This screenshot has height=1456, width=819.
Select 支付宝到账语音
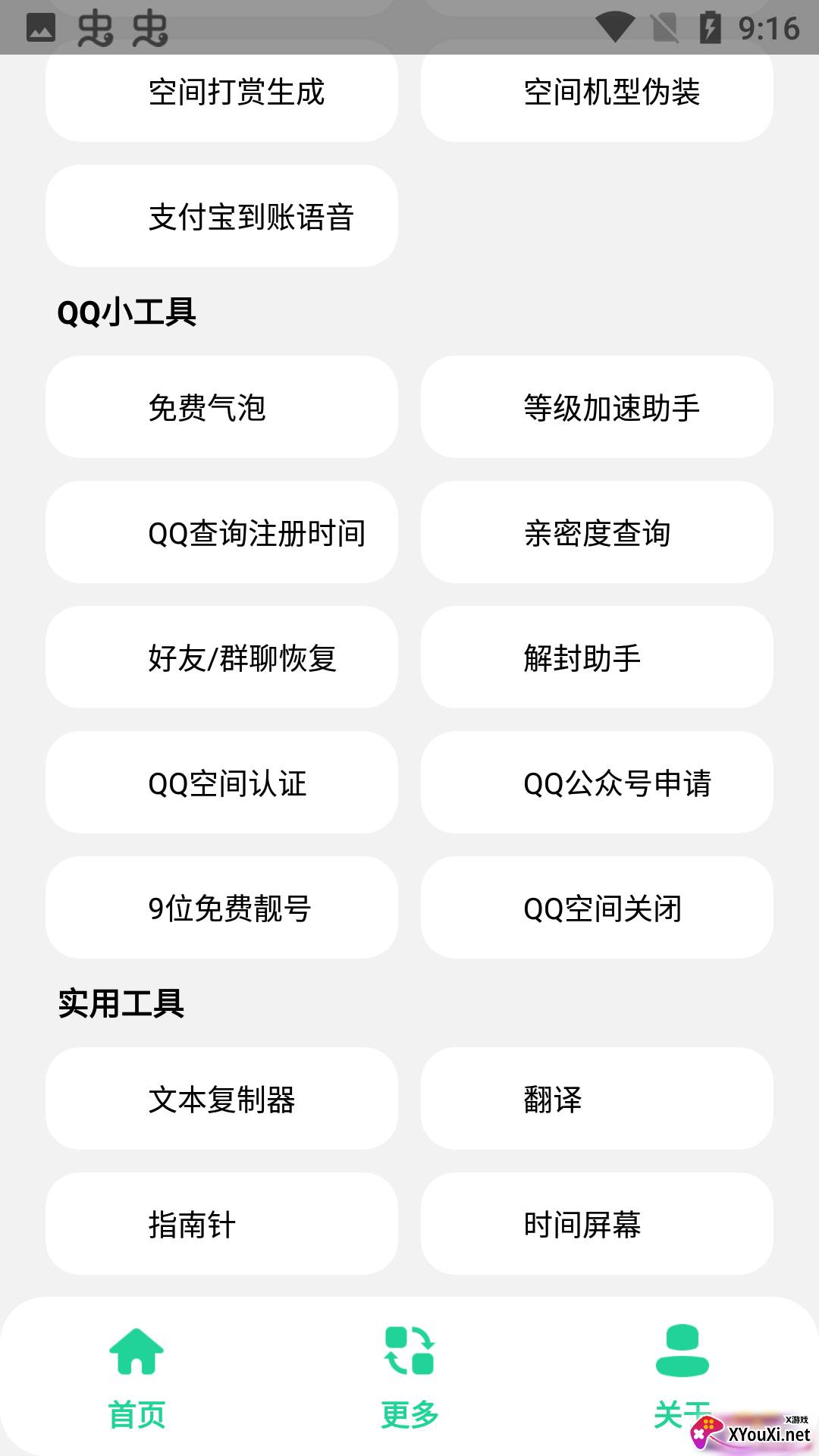221,216
